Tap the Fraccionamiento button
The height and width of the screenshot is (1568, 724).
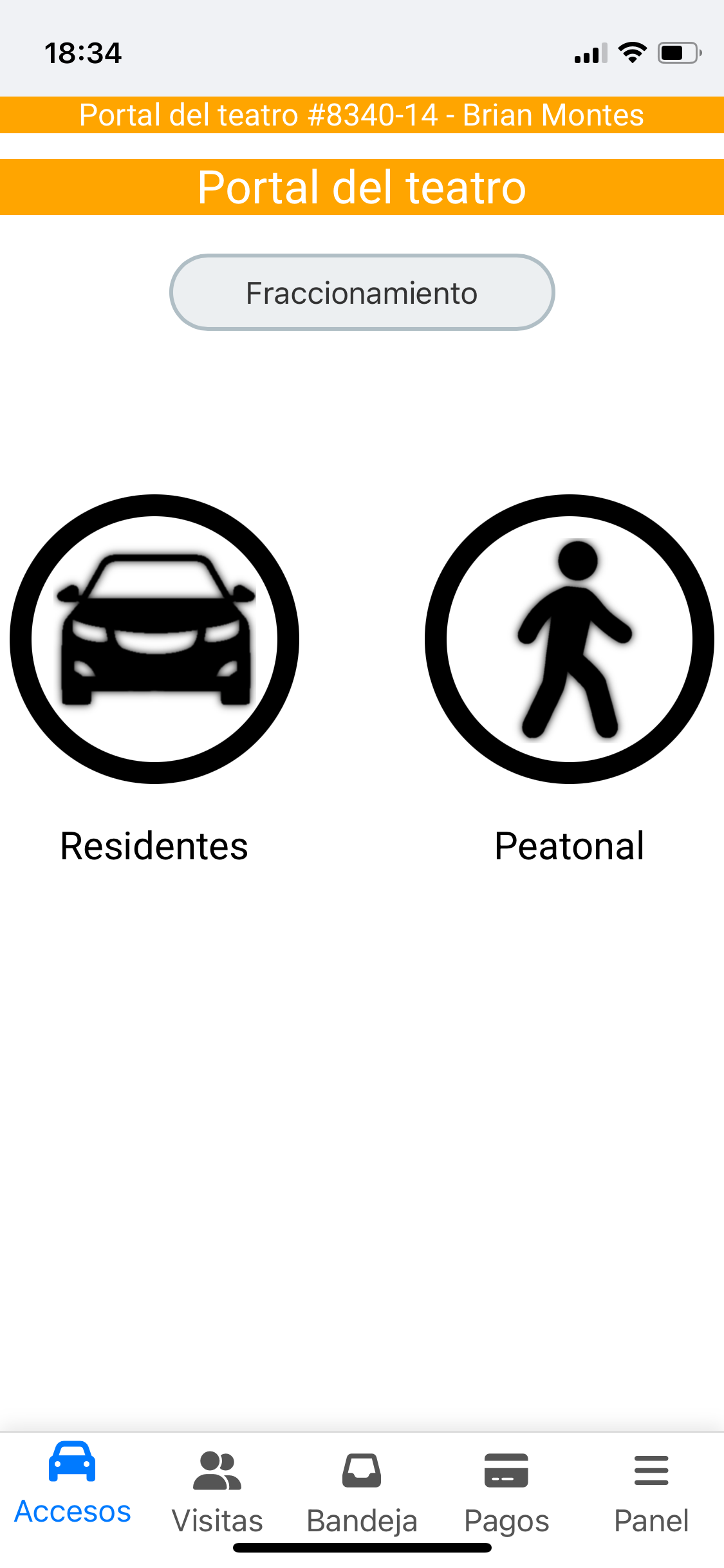tap(362, 292)
